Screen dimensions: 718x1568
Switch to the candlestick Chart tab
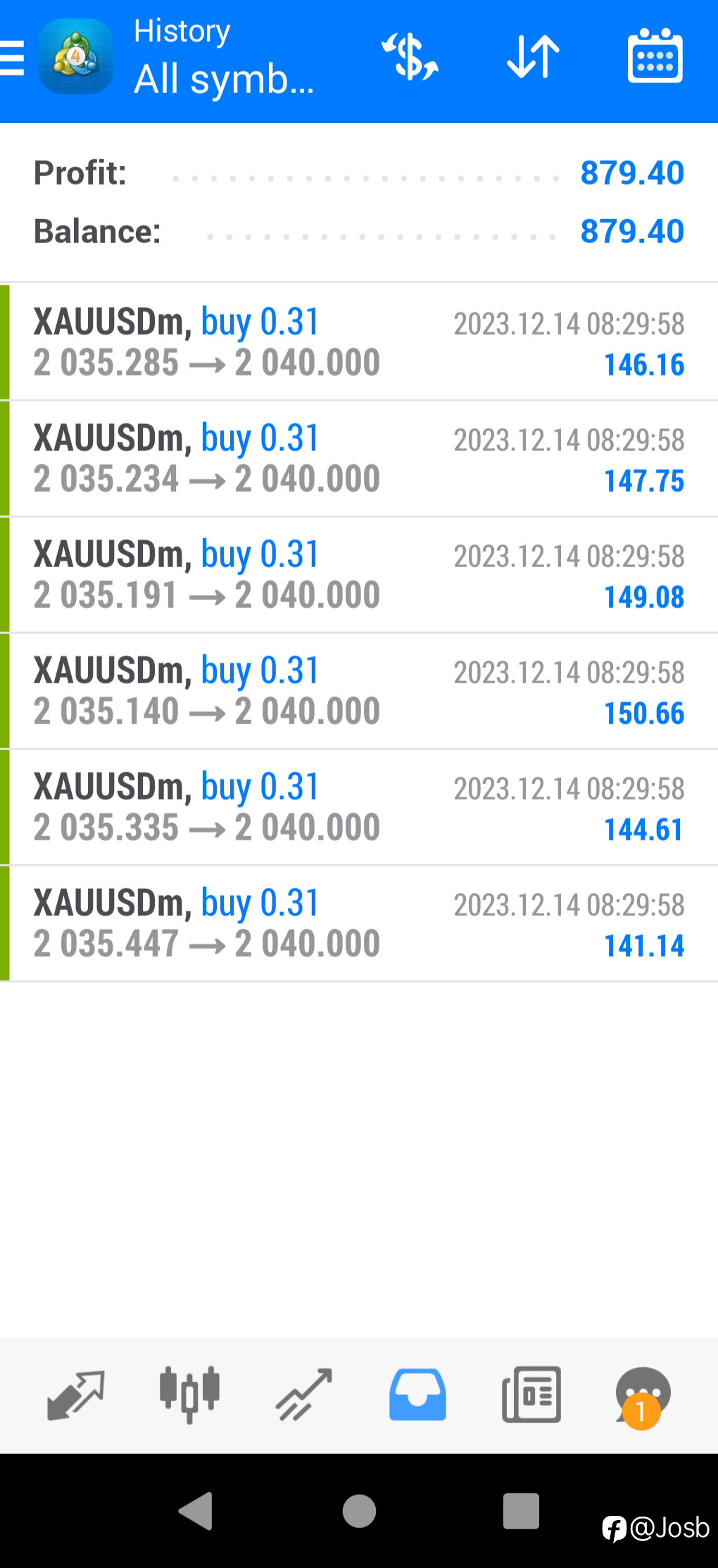pos(189,1395)
